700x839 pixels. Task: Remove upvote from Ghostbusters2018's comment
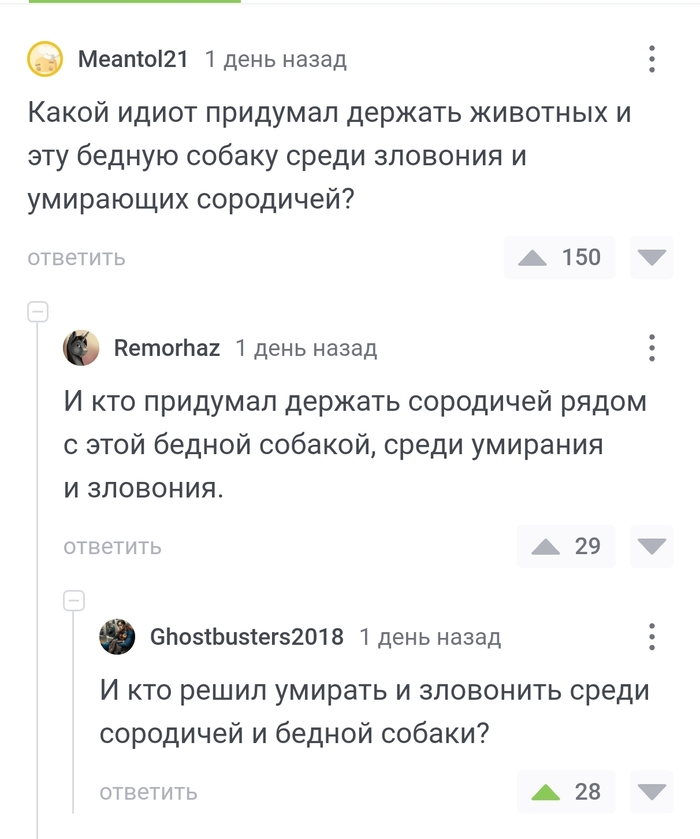pyautogui.click(x=546, y=793)
